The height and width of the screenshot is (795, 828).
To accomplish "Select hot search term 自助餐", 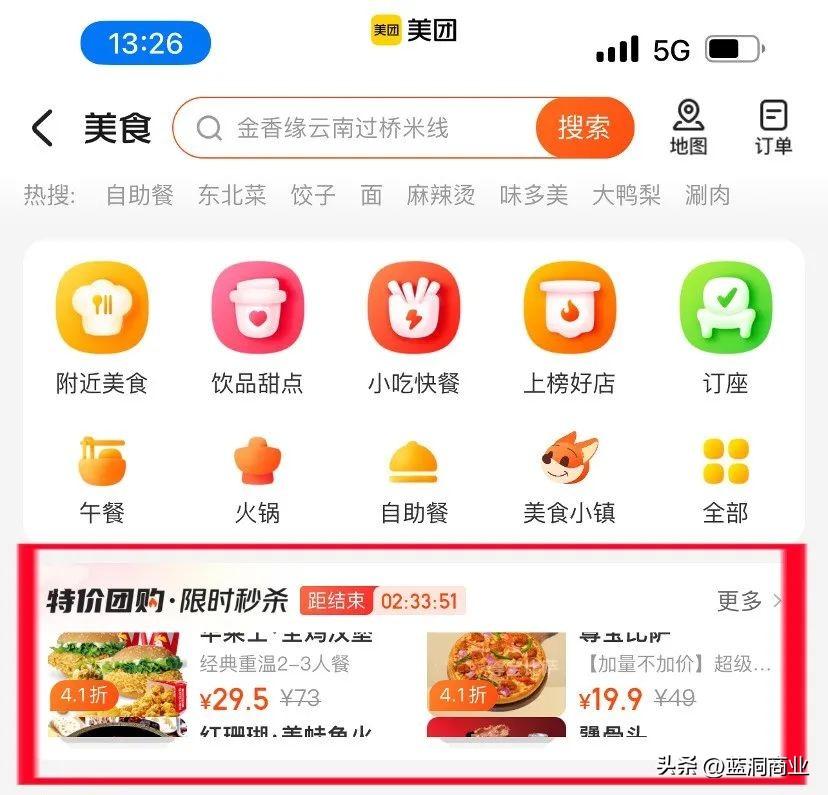I will (140, 195).
